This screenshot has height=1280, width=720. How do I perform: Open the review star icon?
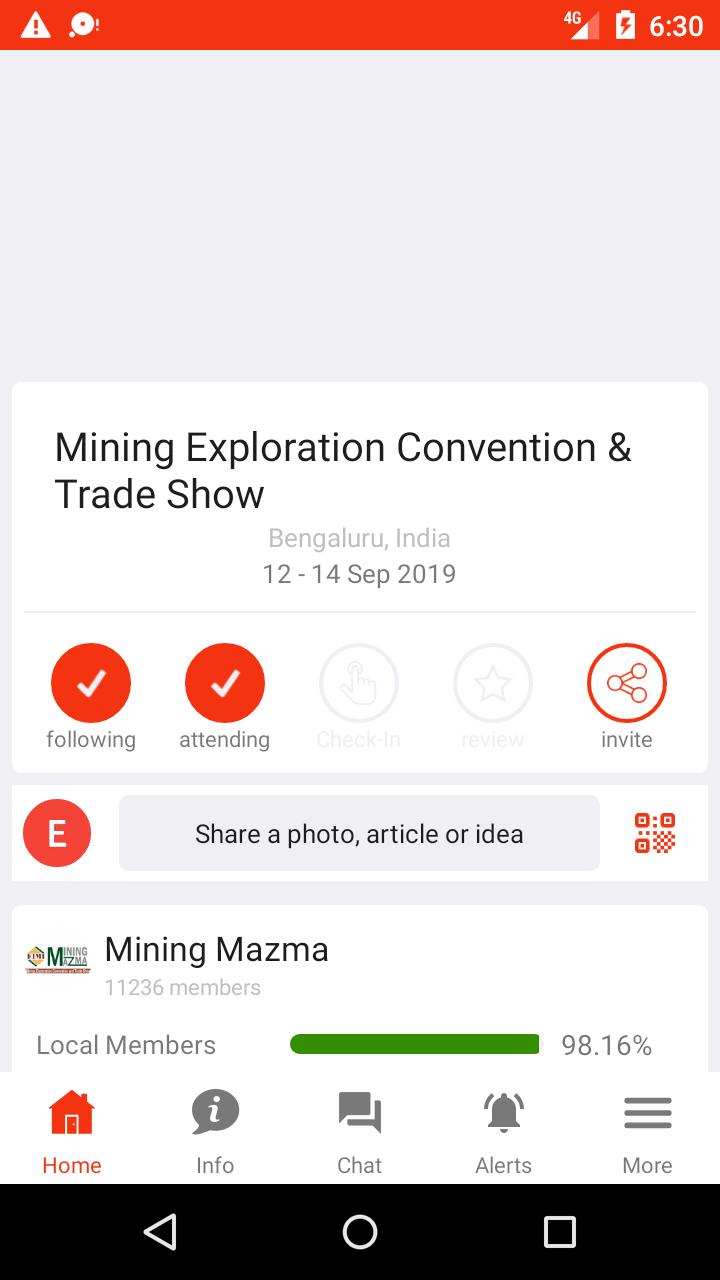click(x=493, y=683)
